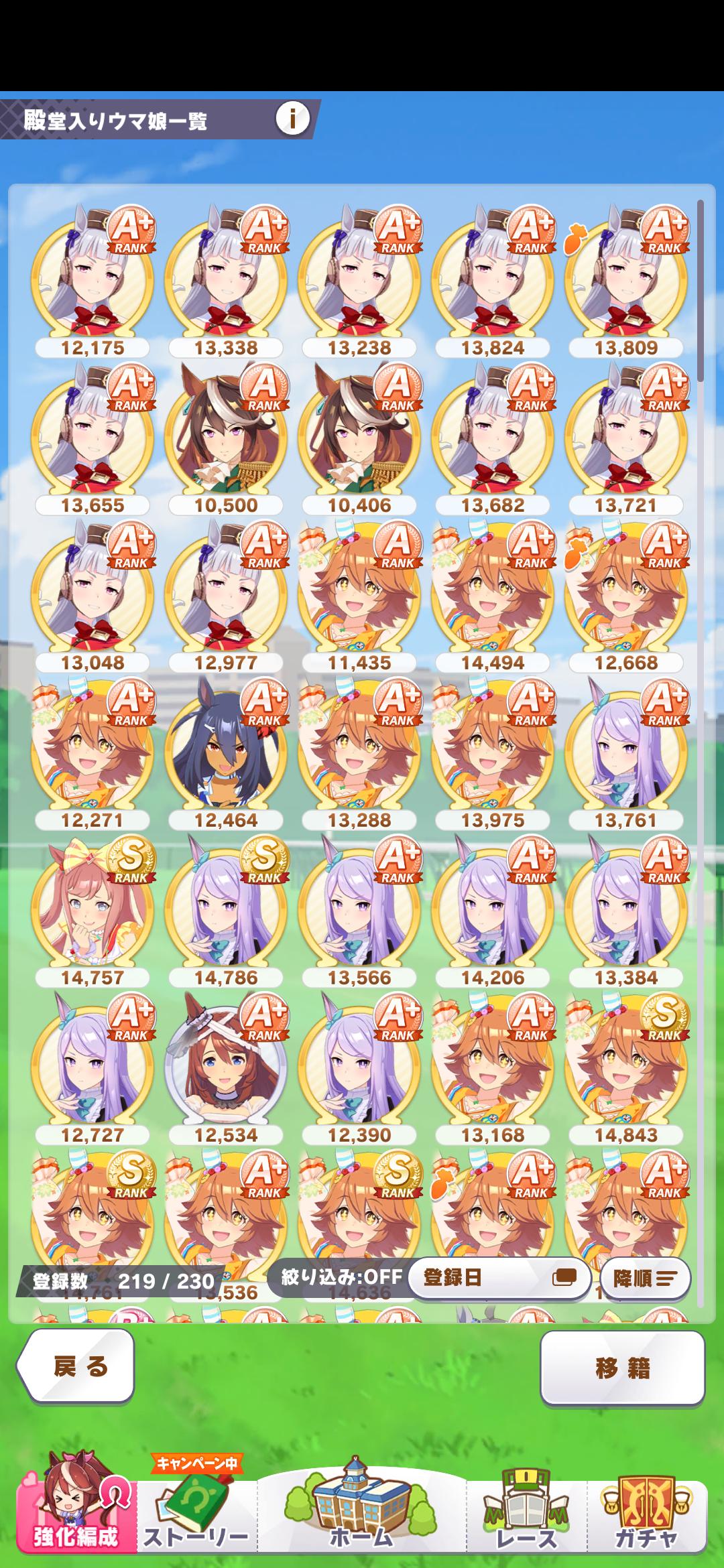The width and height of the screenshot is (724, 1568).
Task: Open the 絞り込み:OFF filter
Action: [341, 1277]
